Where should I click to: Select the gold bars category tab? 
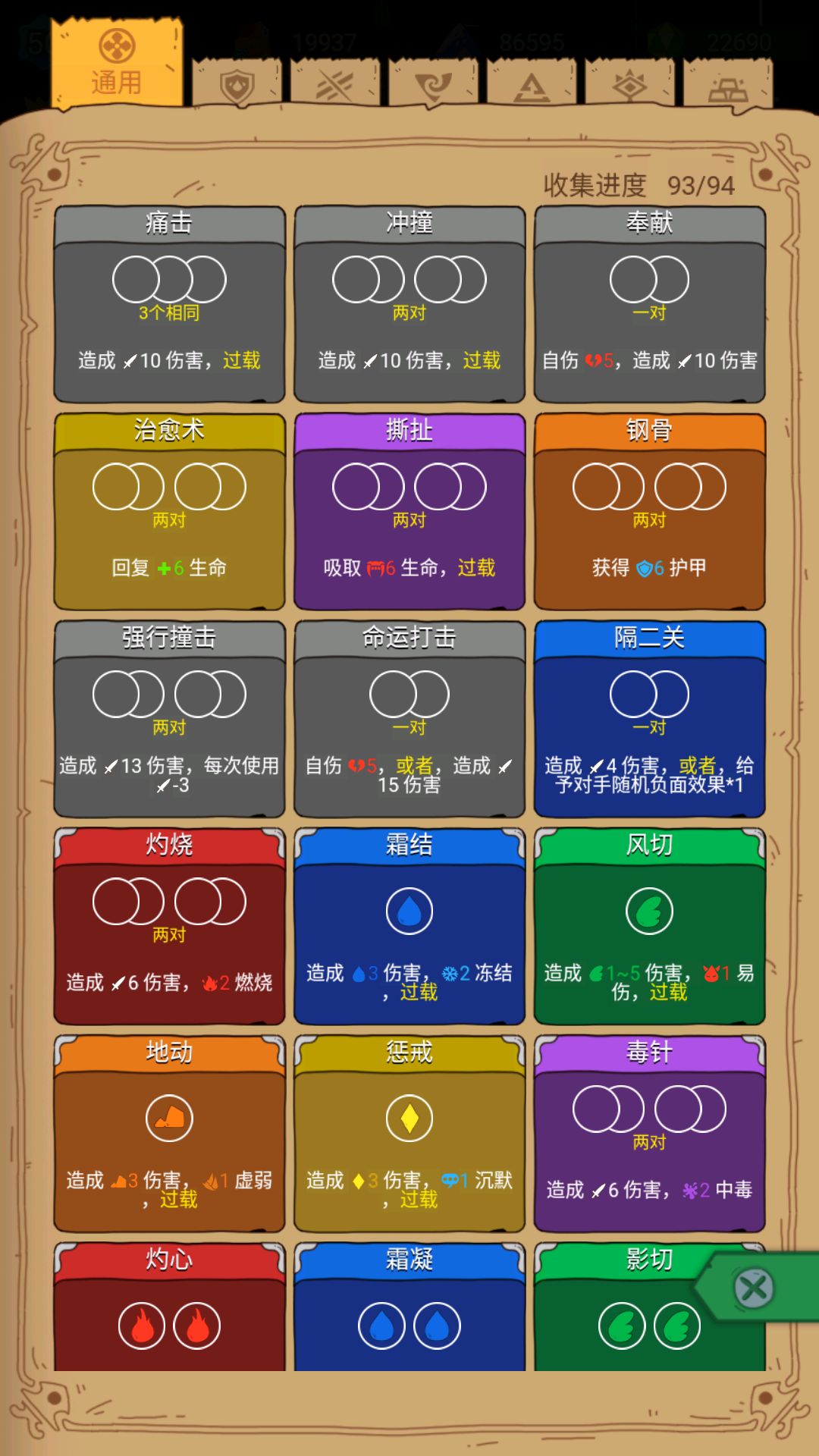728,85
